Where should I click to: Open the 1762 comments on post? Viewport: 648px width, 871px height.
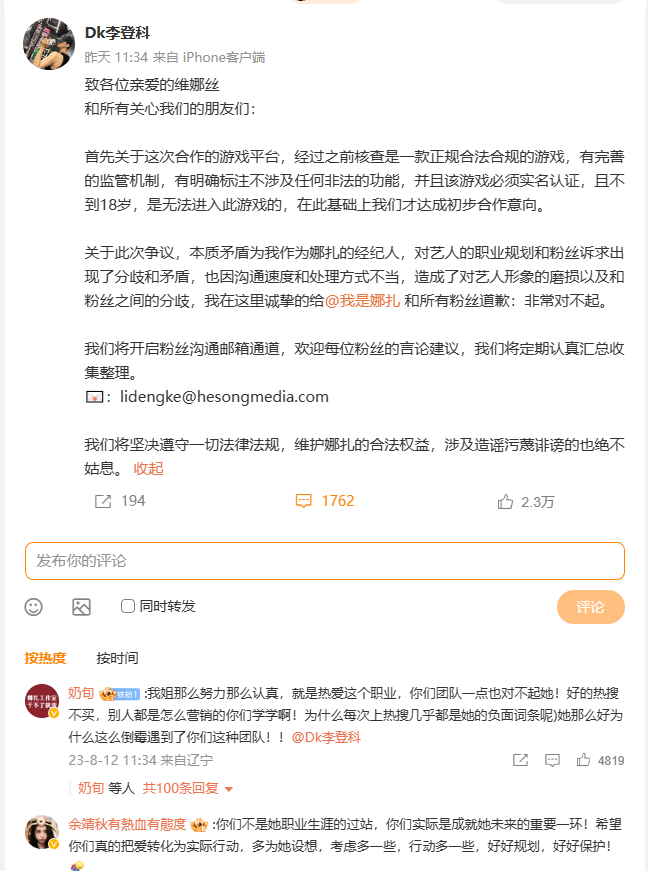(x=324, y=501)
